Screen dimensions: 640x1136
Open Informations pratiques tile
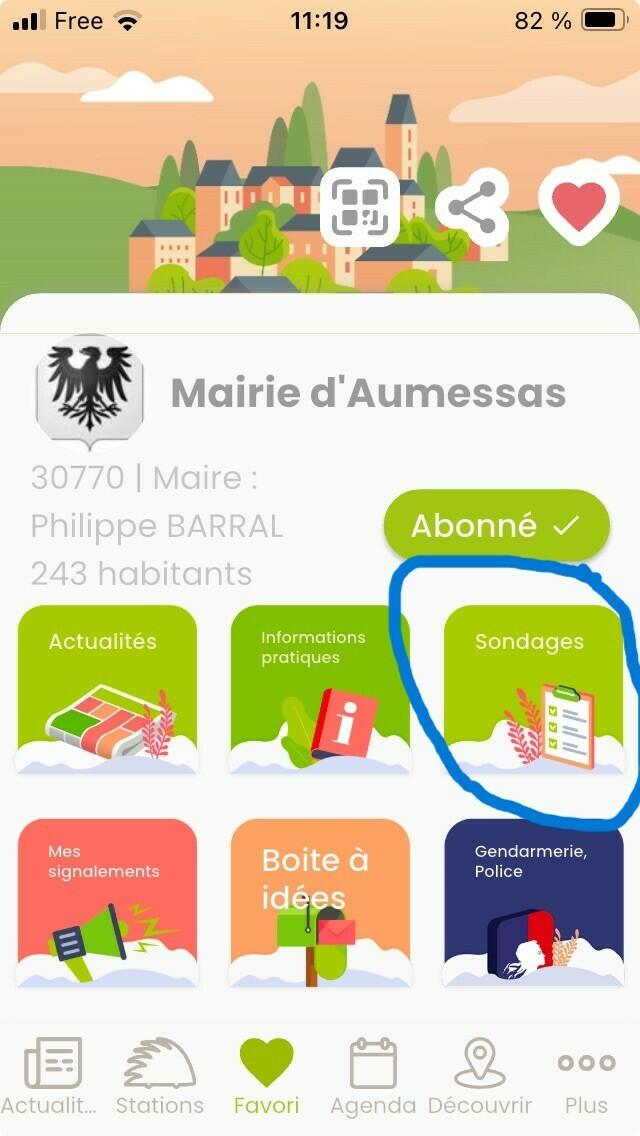[x=320, y=689]
